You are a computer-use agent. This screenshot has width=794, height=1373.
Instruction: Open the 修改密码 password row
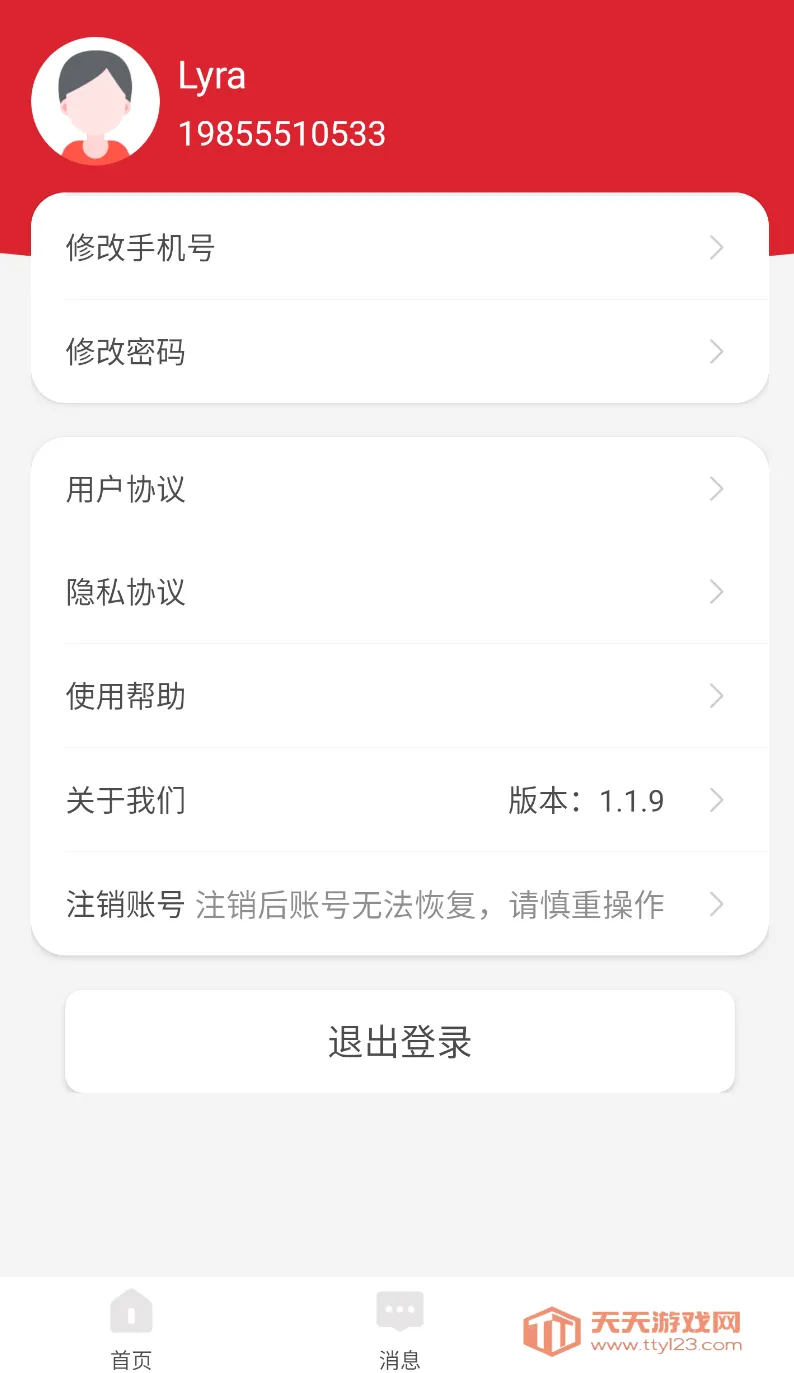coord(398,352)
